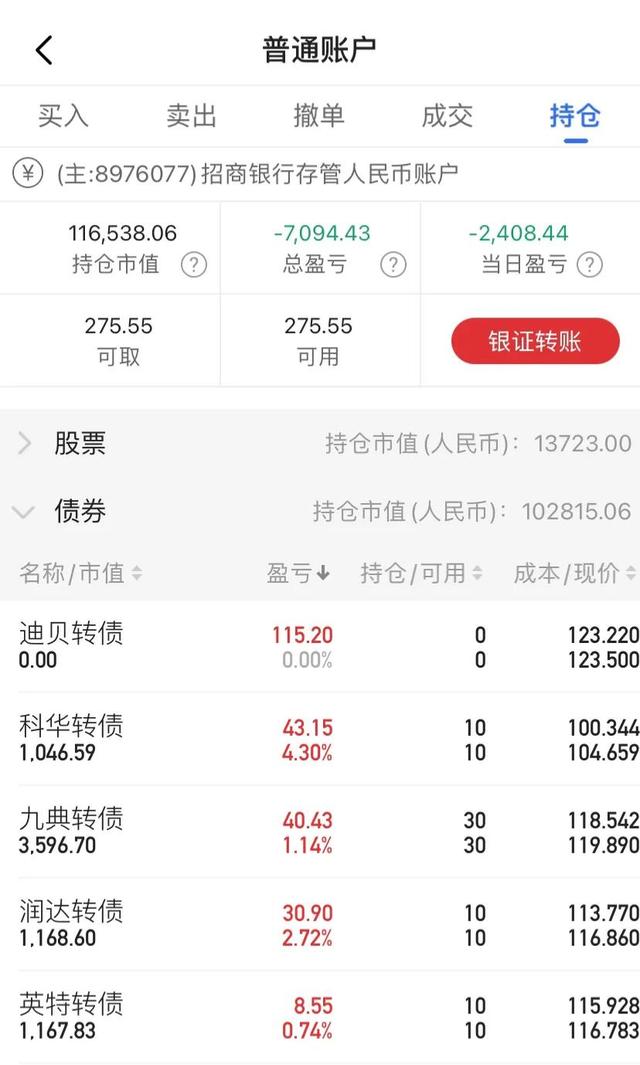
Task: Open the 科华转债 position
Action: tap(320, 739)
